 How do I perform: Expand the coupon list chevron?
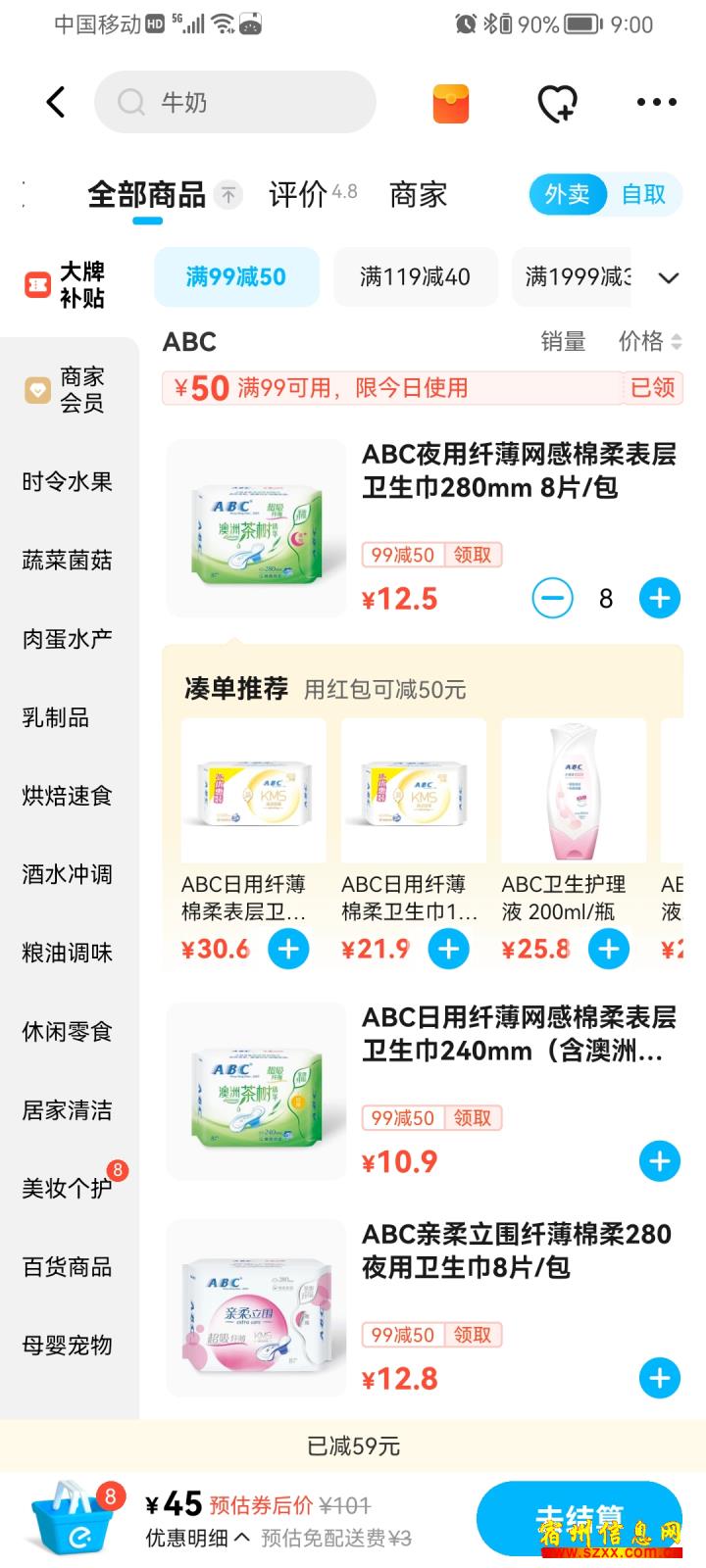pyautogui.click(x=669, y=278)
